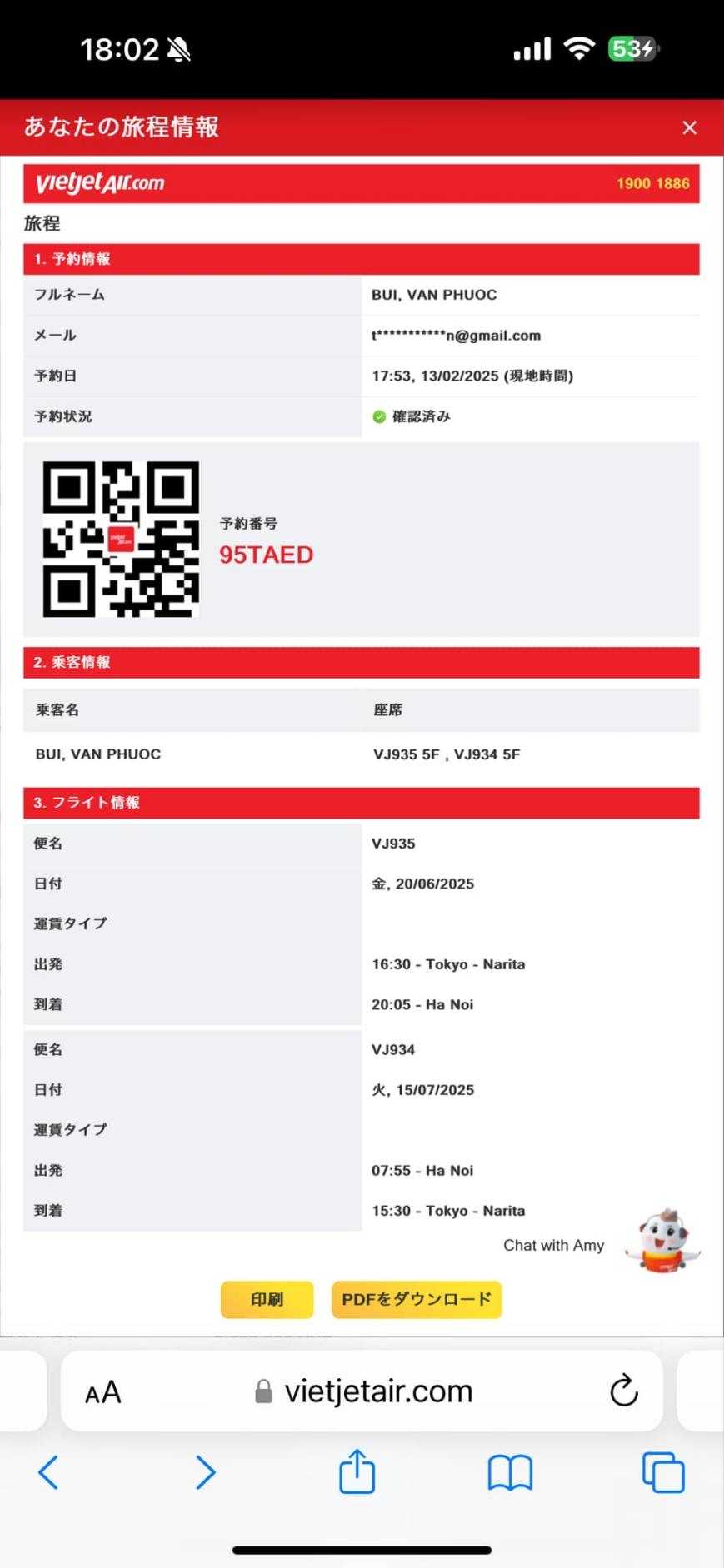Viewport: 724px width, 1568px height.
Task: Go back to the previous page
Action: pyautogui.click(x=49, y=1472)
